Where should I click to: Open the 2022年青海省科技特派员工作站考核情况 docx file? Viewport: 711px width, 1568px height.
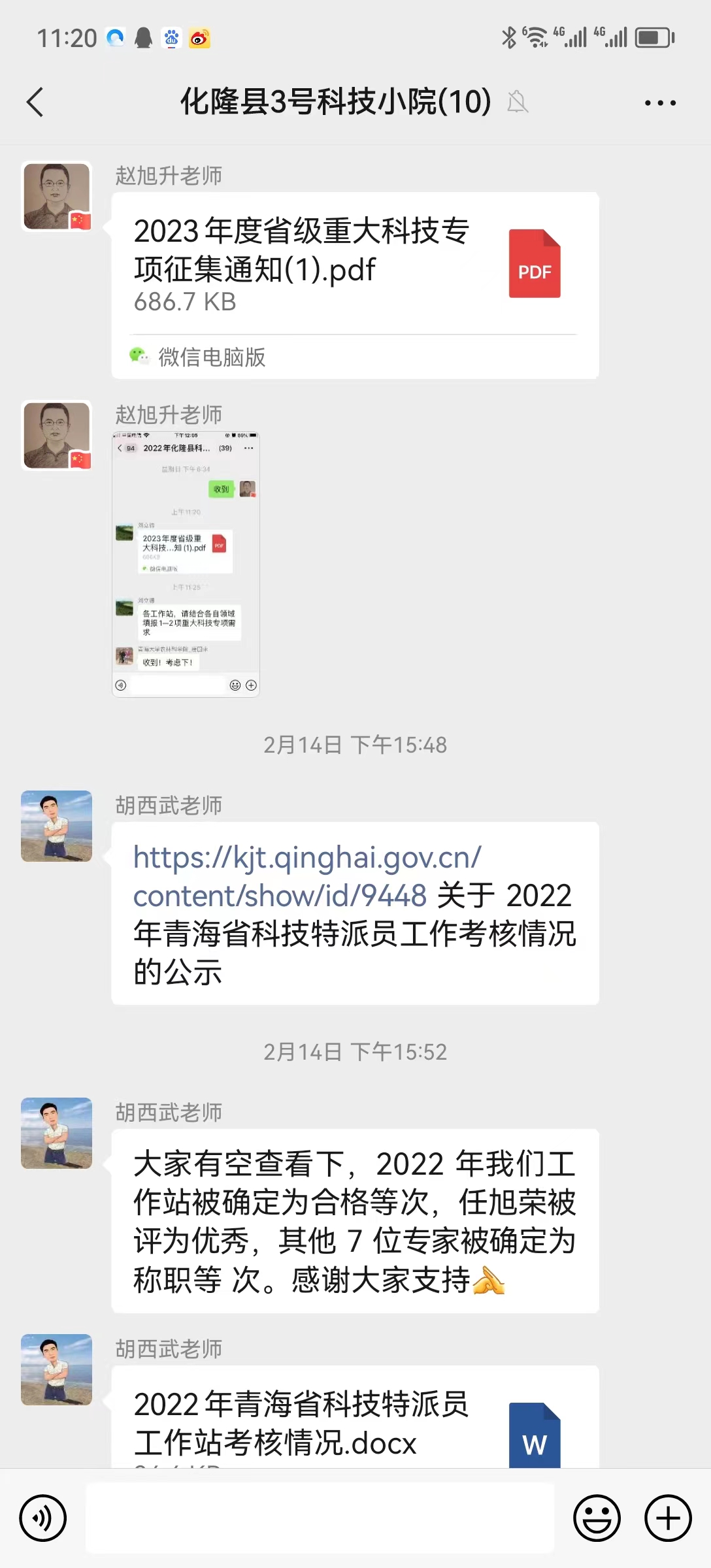coord(355,1424)
